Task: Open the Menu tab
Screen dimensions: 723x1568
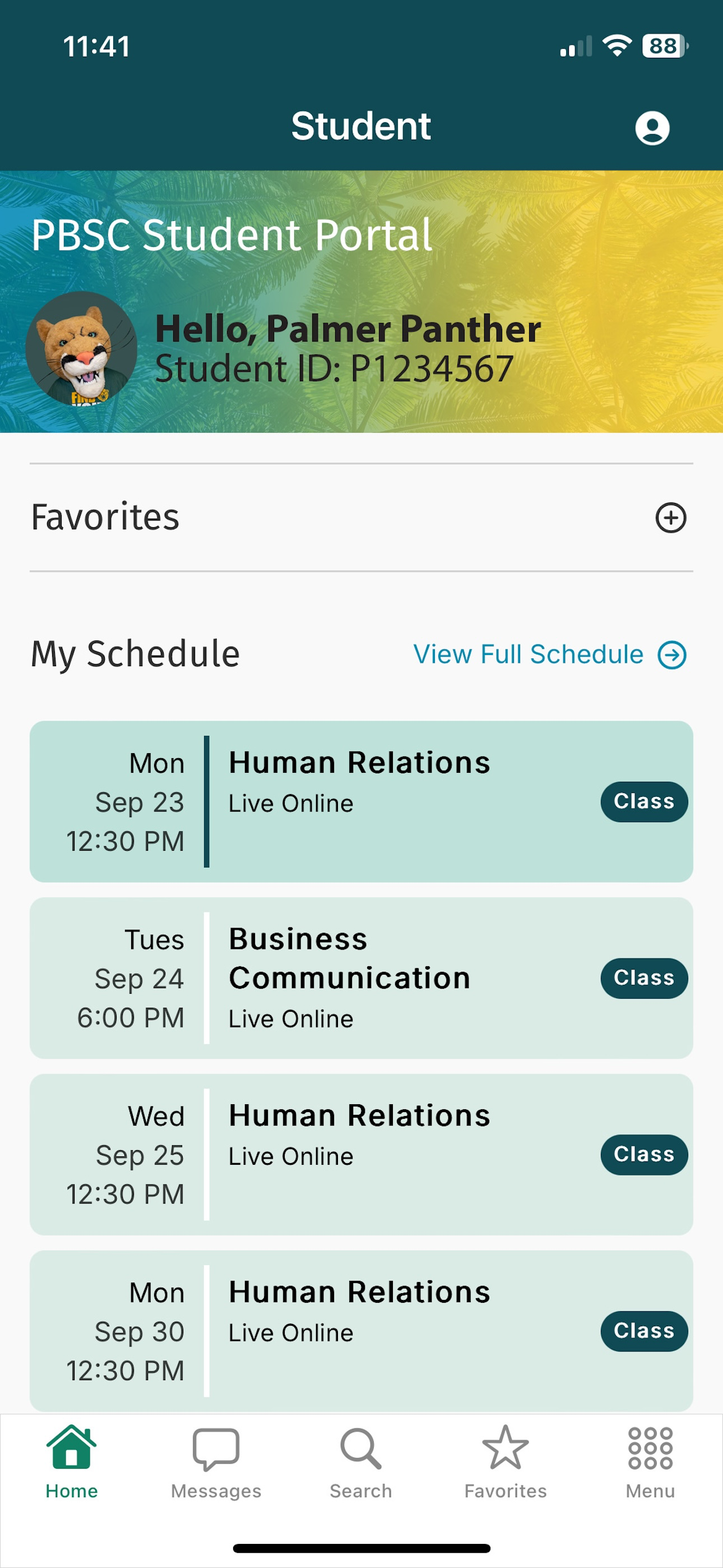Action: 650,1463
